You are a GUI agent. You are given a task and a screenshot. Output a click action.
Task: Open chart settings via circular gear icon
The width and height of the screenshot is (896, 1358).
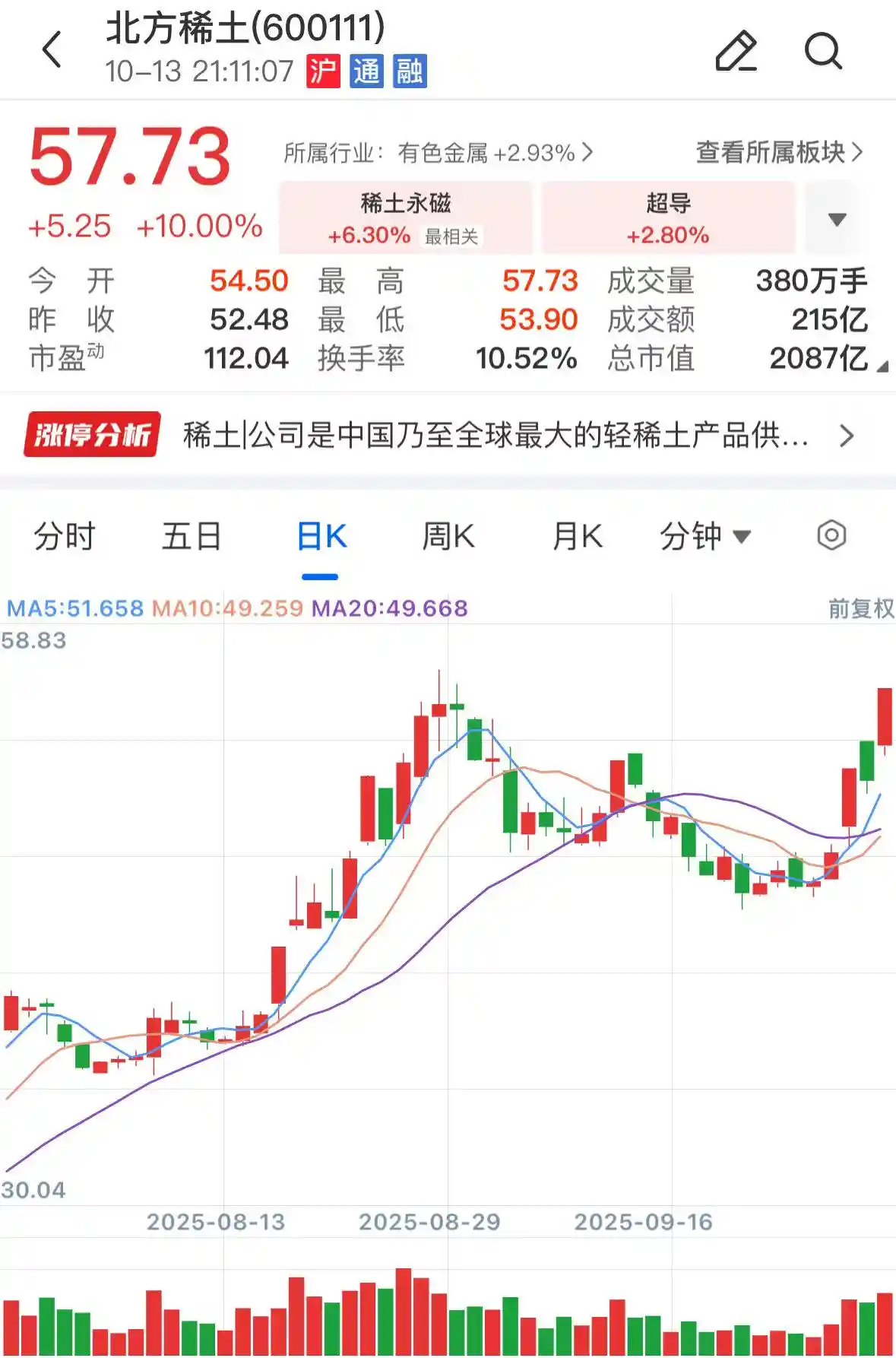[831, 535]
